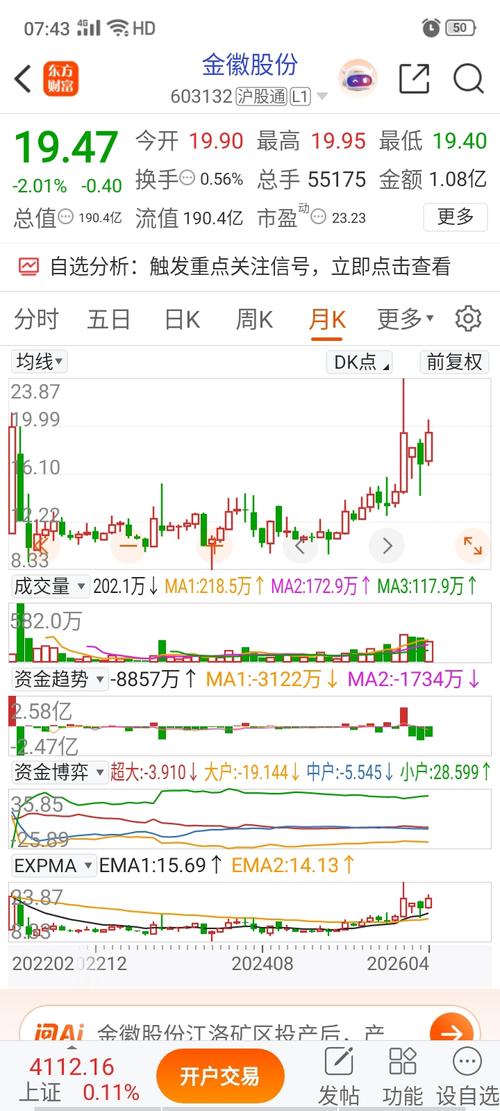Switch to the 分时 chart tab

point(36,320)
